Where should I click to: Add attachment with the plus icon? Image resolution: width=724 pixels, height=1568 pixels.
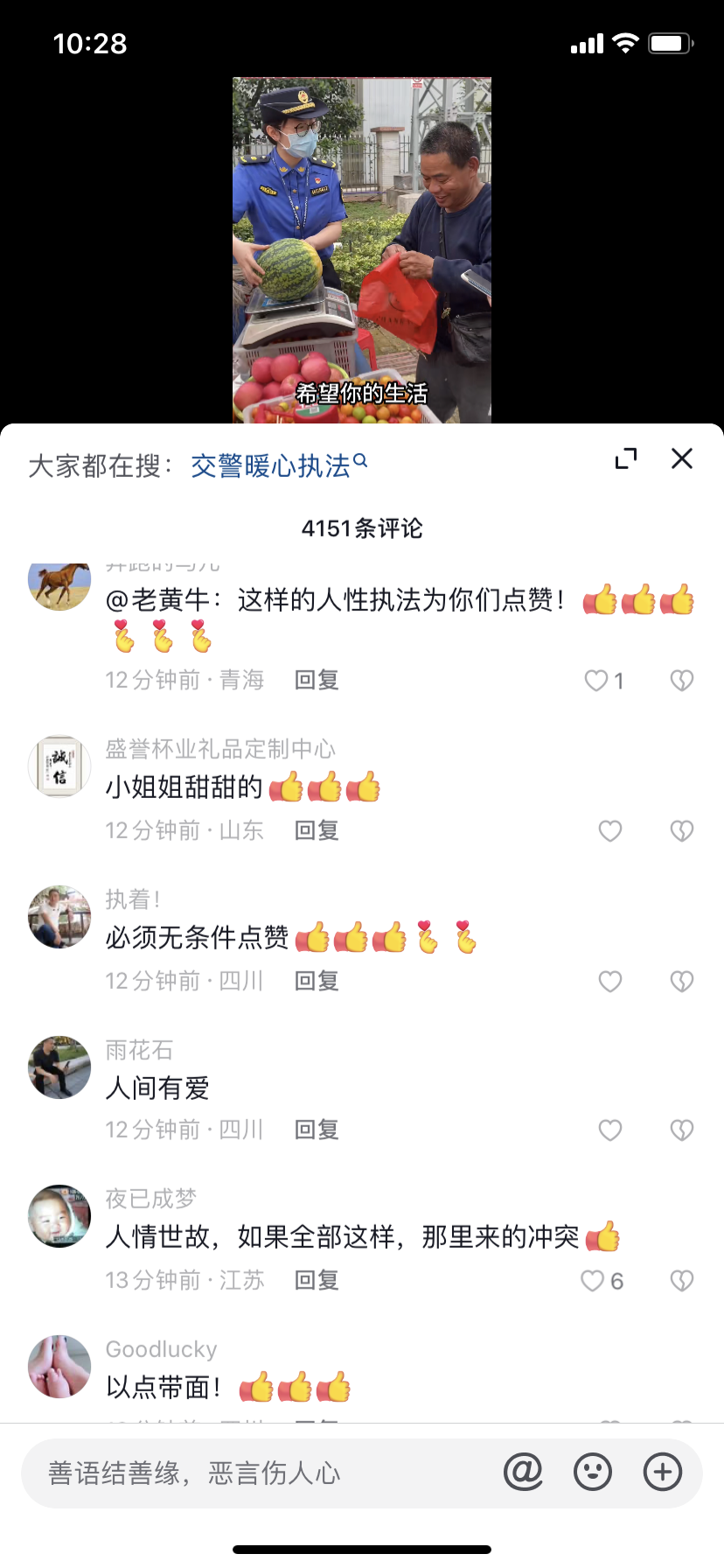pos(663,1472)
